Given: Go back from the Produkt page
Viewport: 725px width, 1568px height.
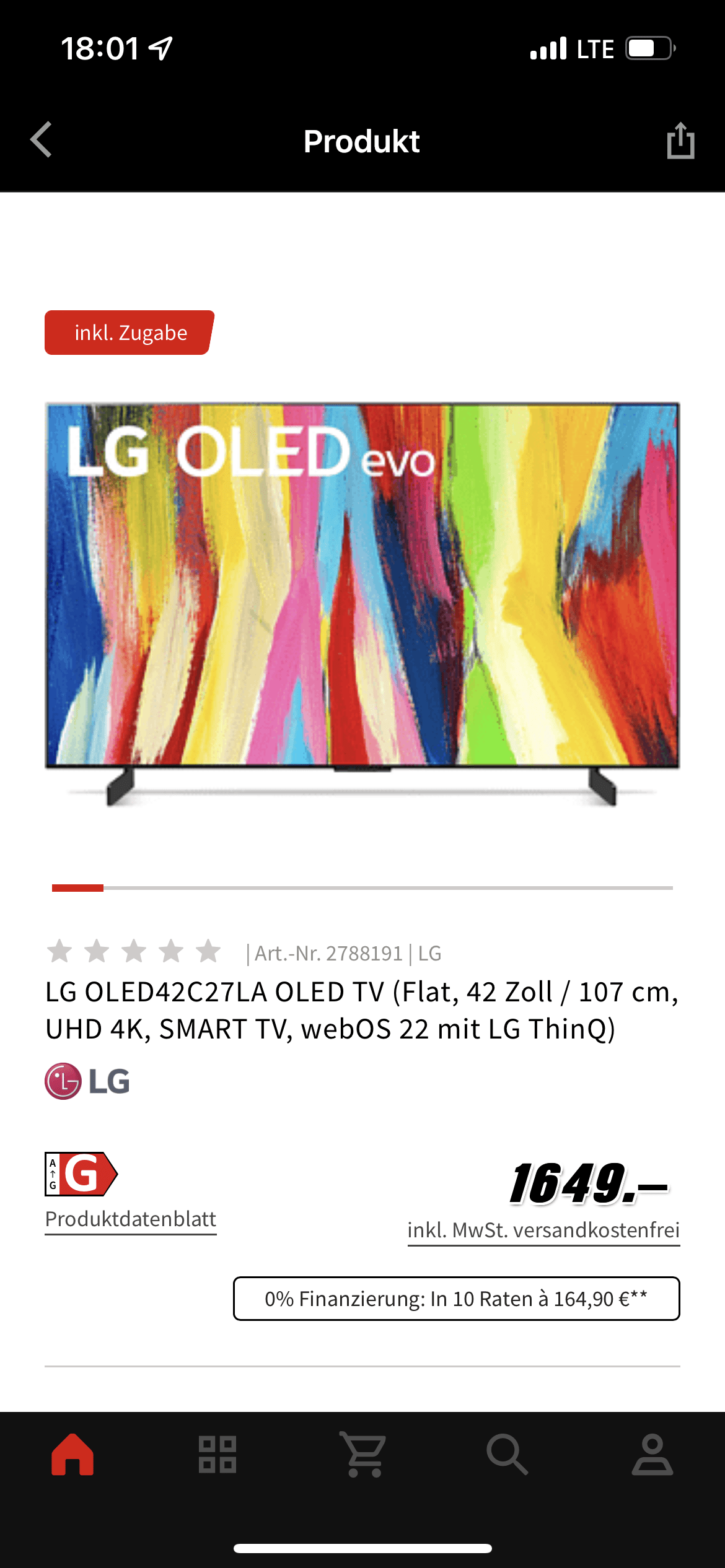Looking at the screenshot, I should pos(42,140).
